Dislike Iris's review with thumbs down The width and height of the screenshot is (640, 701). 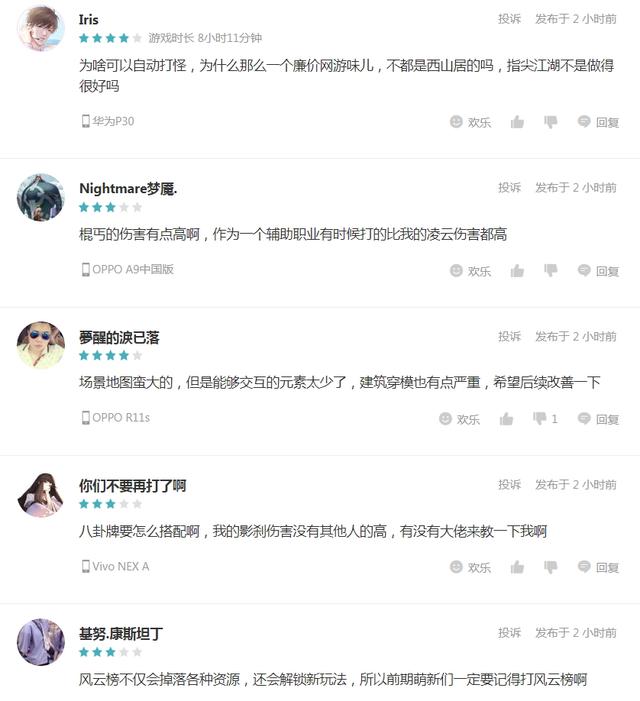click(550, 122)
